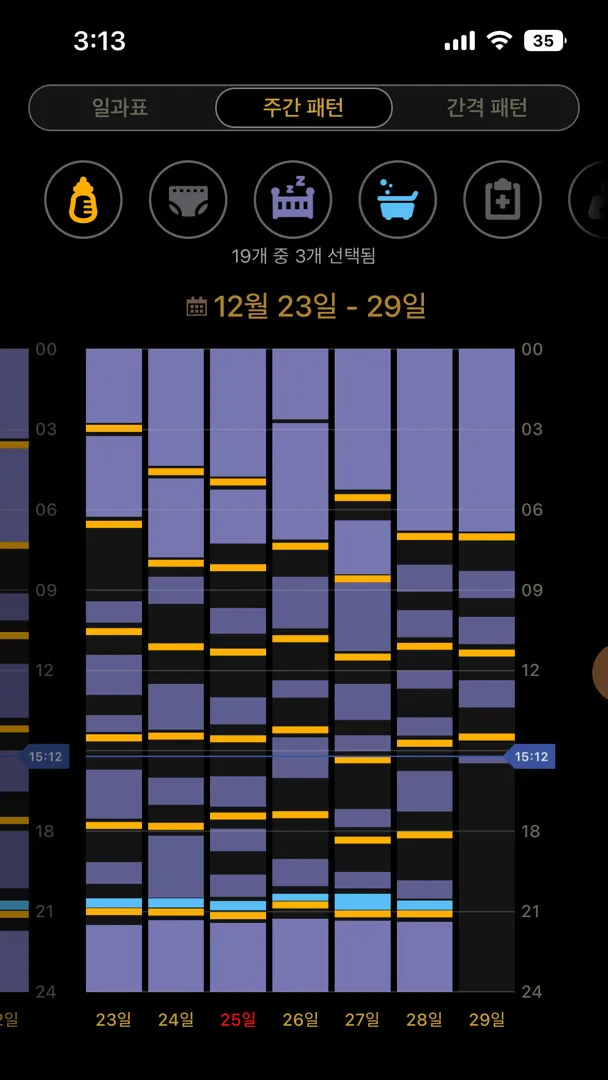Enable the diaper filter icon
Viewport: 608px width, 1080px height.
tap(188, 200)
